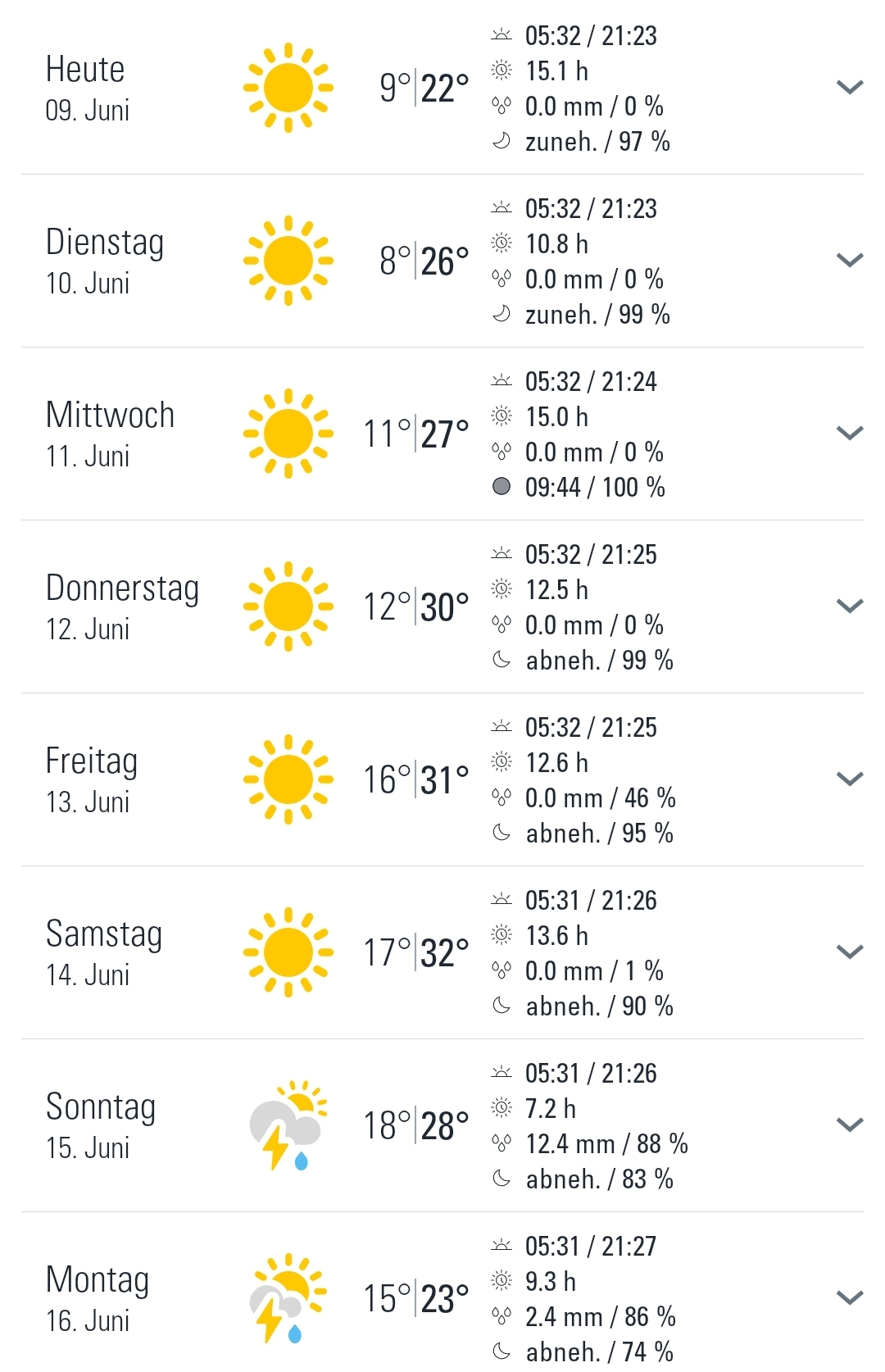
Task: Expand the Donnerstag 12. Juni row
Action: [x=850, y=606]
